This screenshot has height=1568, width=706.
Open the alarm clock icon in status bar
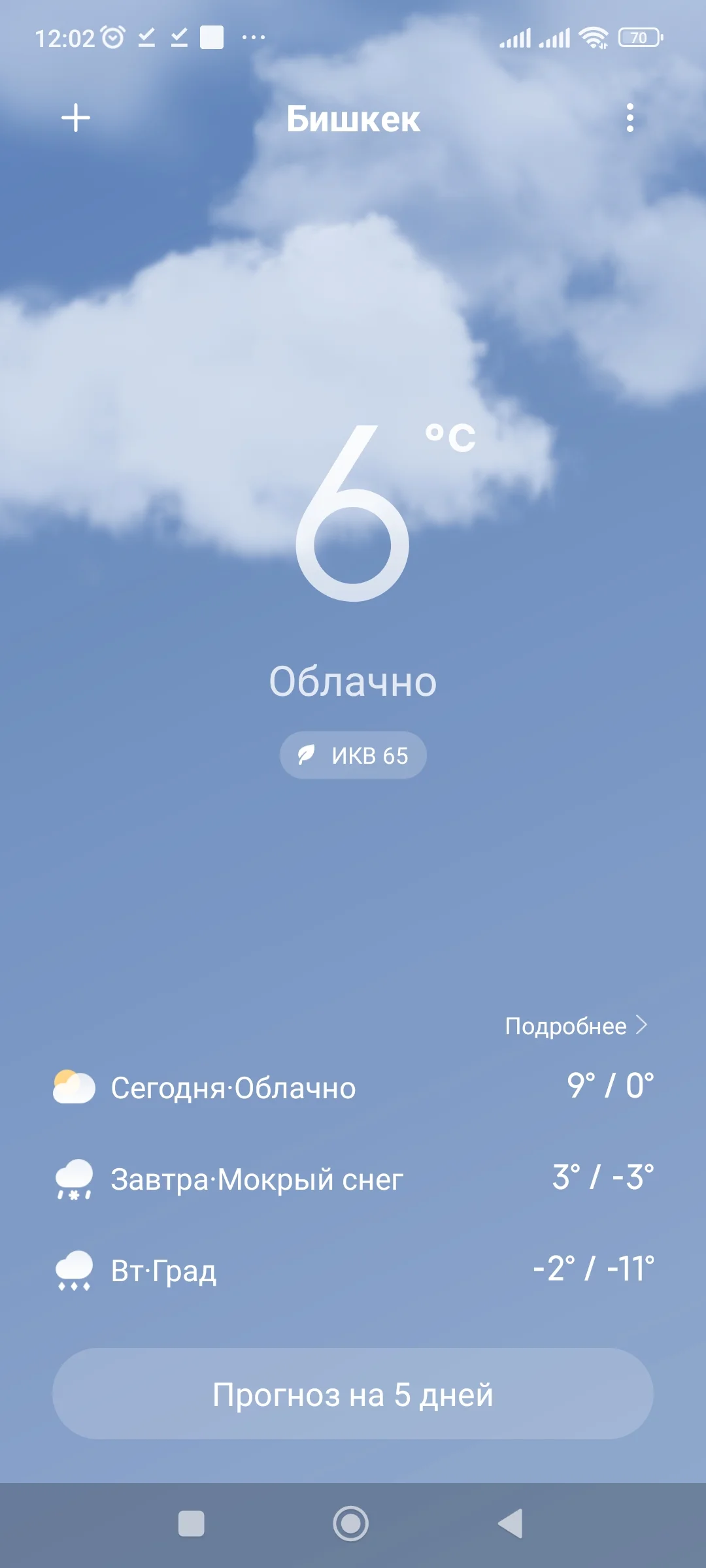click(112, 36)
